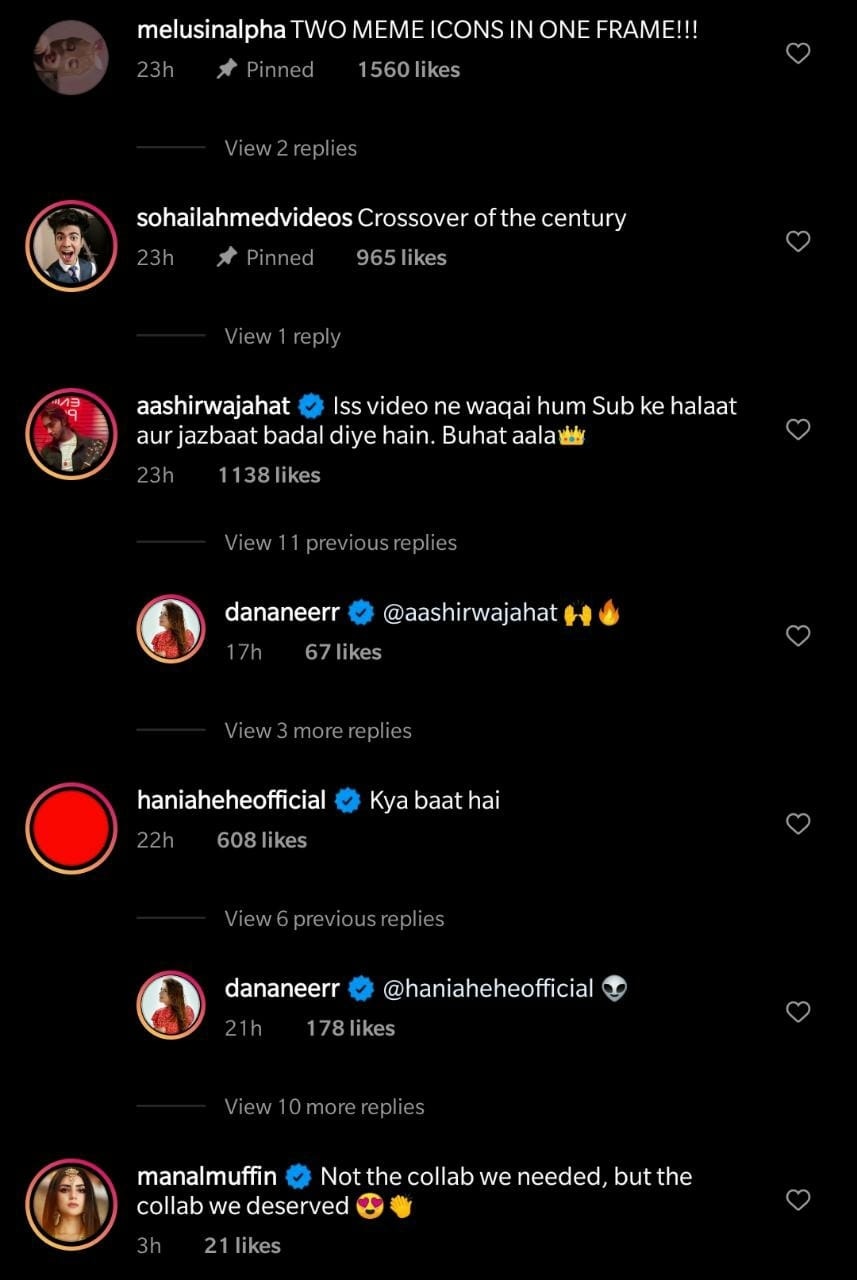Like sohailahmedvideos' Crossover comment
This screenshot has height=1280, width=857.
pyautogui.click(x=798, y=241)
